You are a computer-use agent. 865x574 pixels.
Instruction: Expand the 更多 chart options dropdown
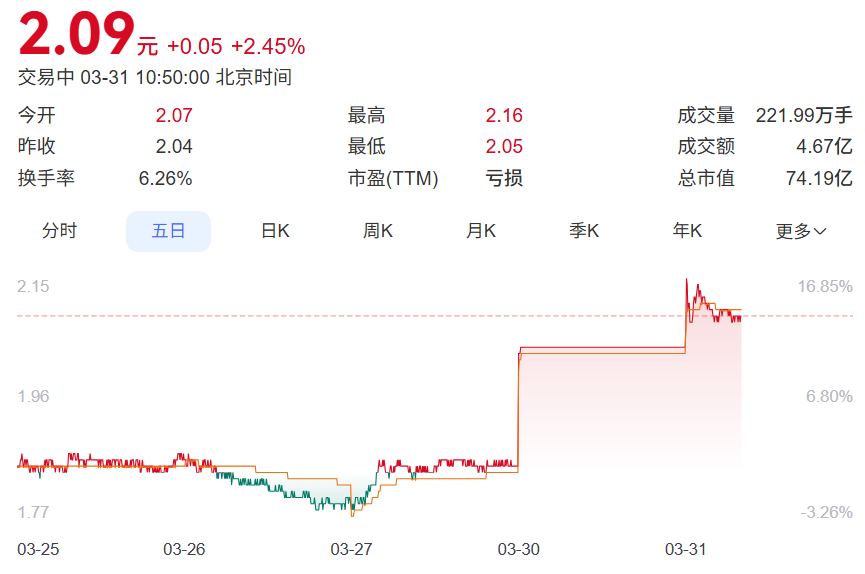[x=801, y=231]
